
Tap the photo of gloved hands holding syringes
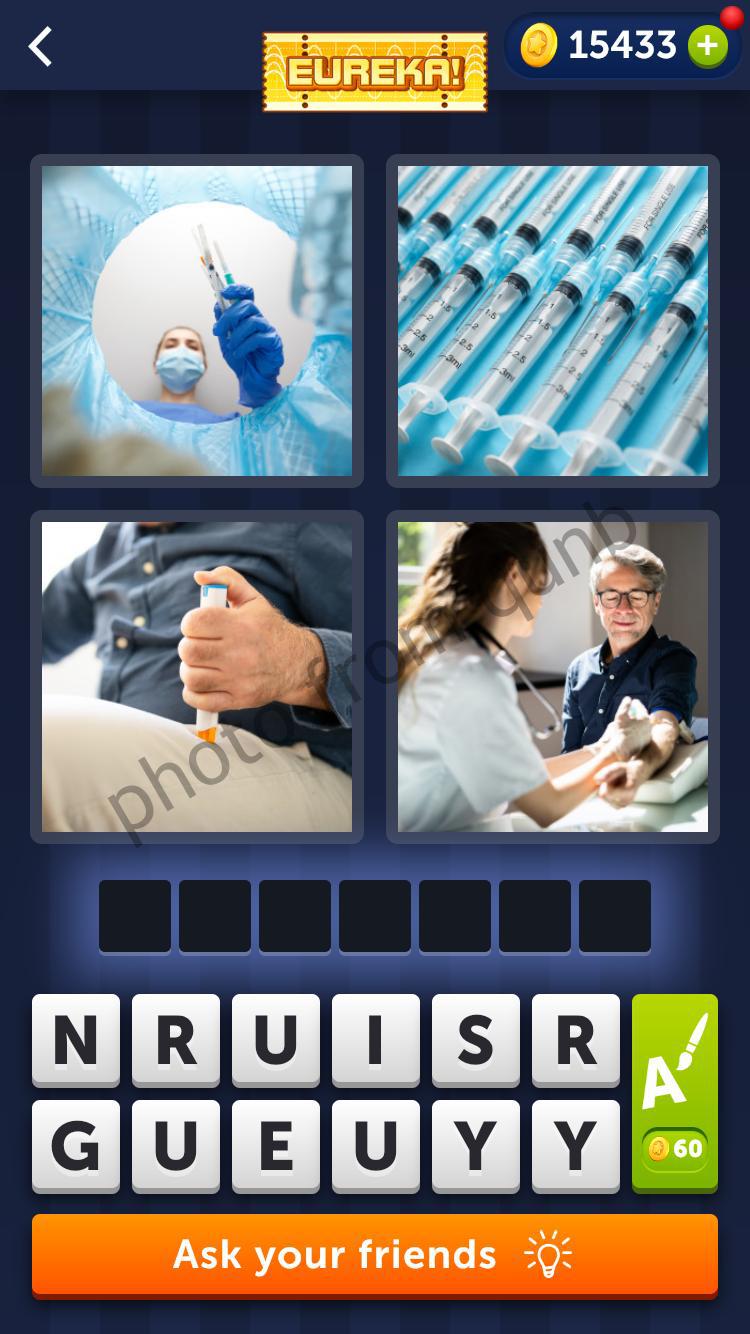click(196, 321)
